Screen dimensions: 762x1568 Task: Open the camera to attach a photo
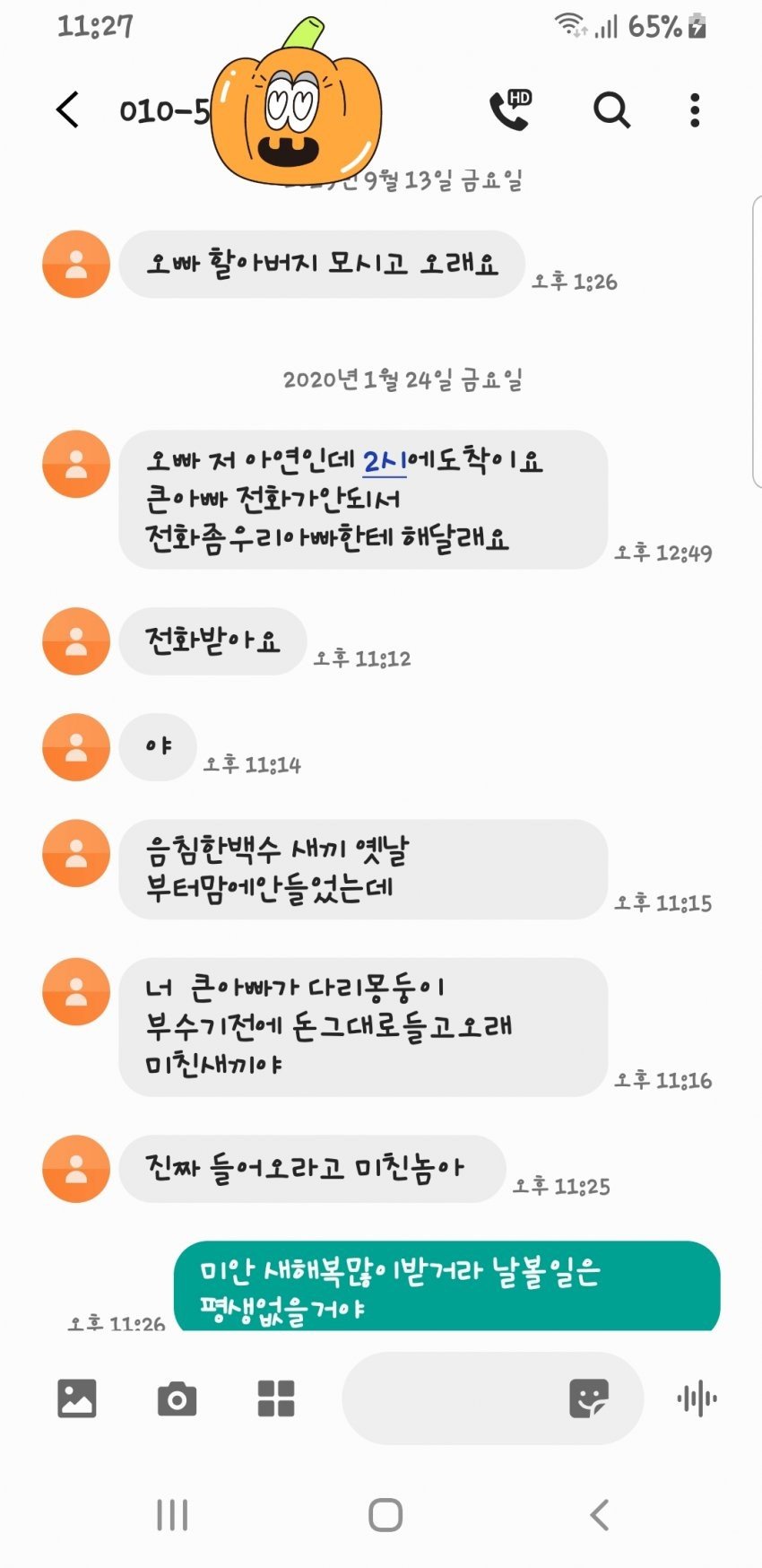pyautogui.click(x=177, y=1398)
